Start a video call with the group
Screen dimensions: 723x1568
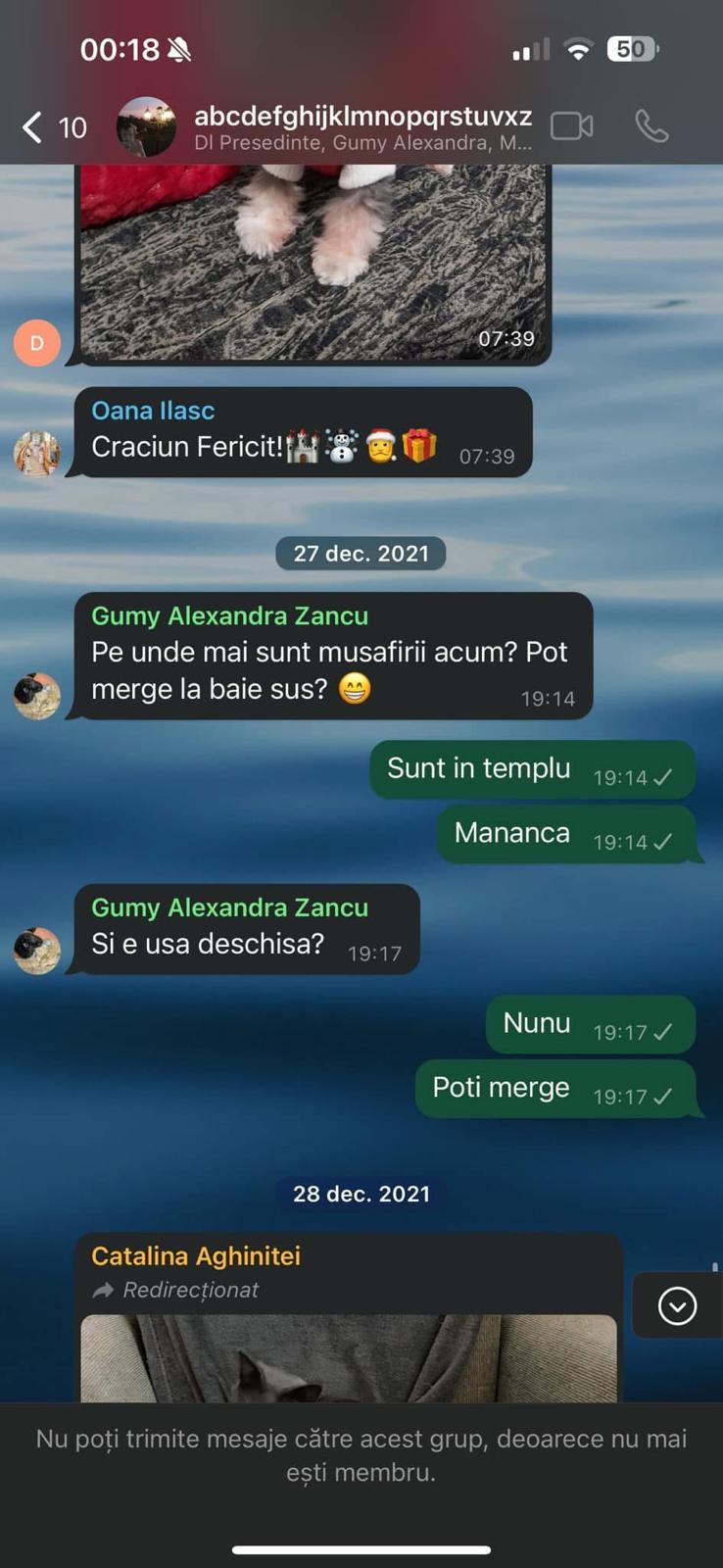click(572, 126)
